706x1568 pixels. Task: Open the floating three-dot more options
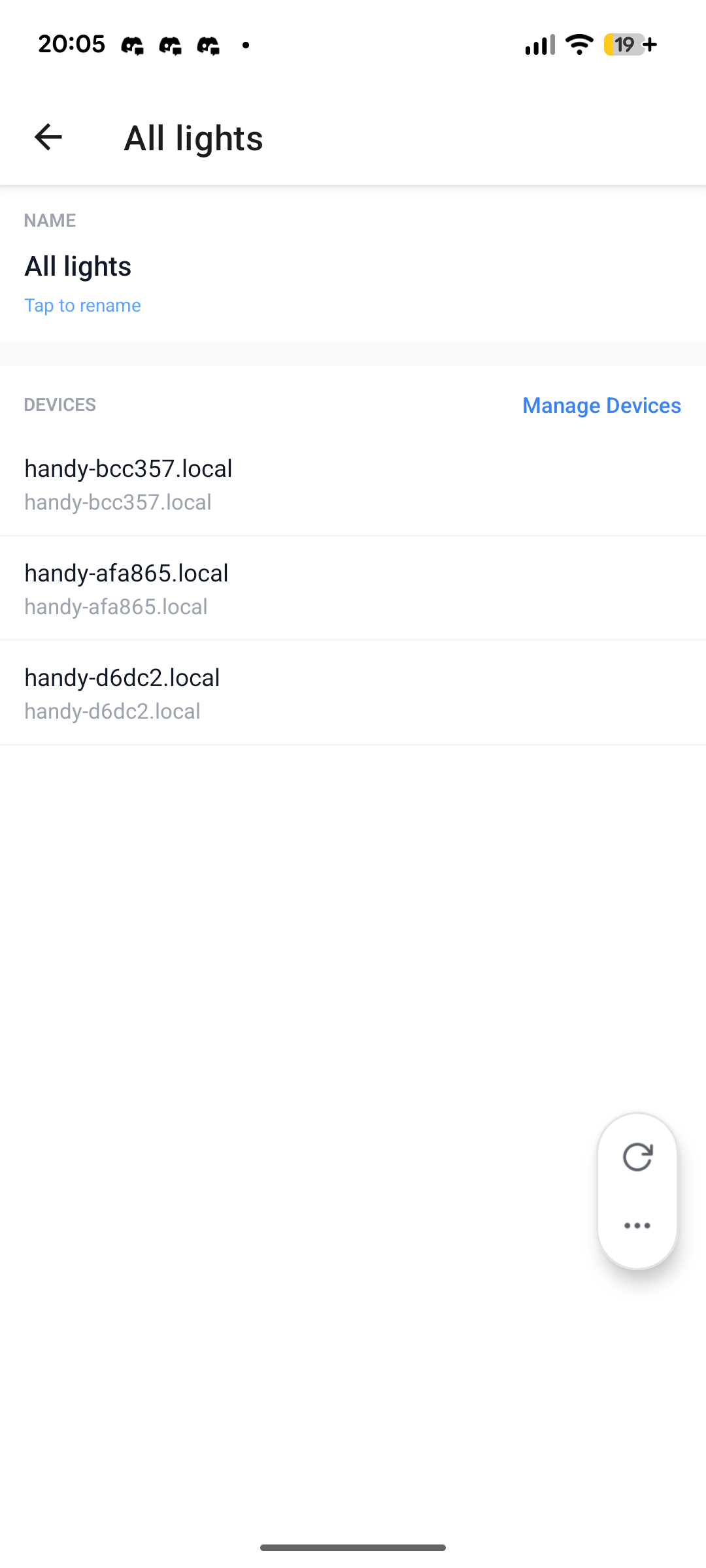click(637, 1226)
